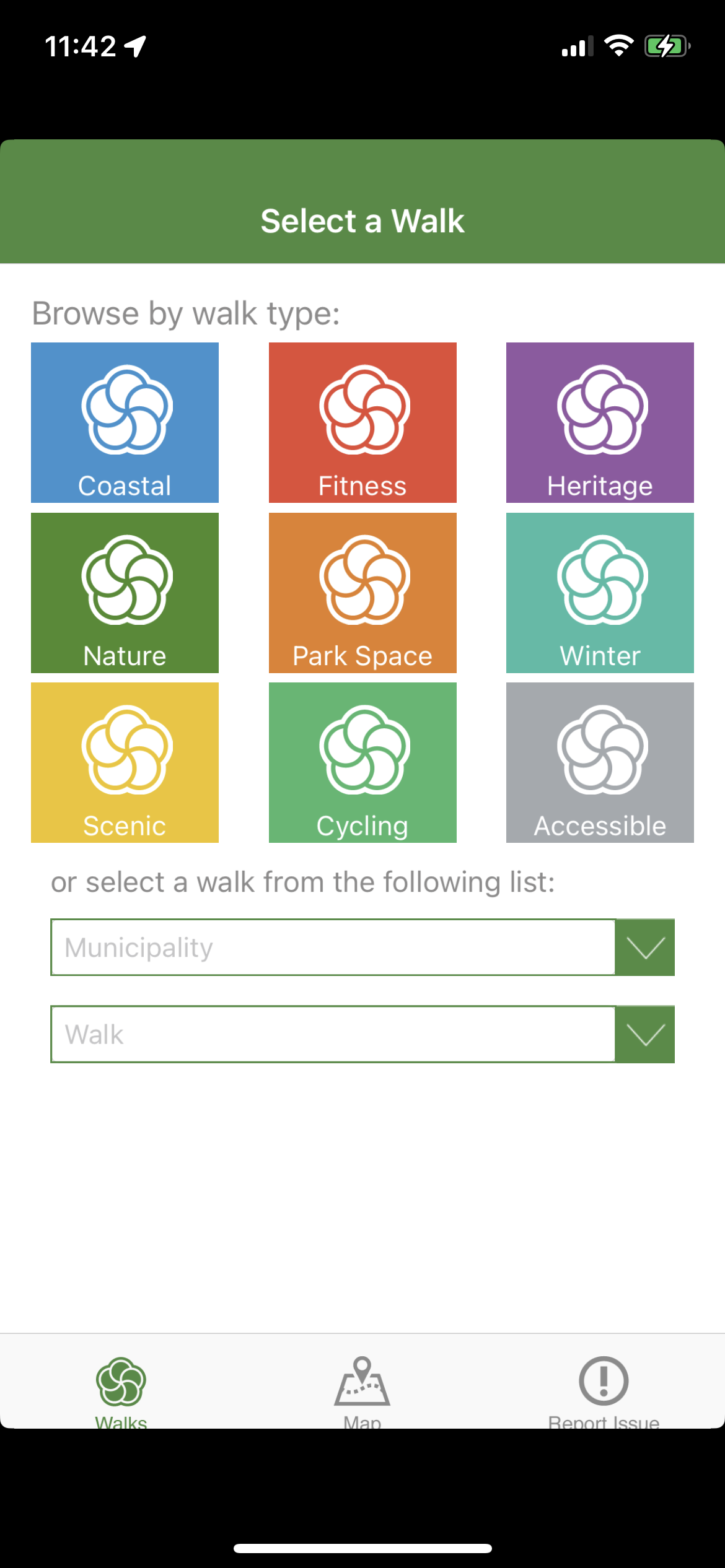
Task: Browse Scenic walks
Action: pyautogui.click(x=125, y=762)
